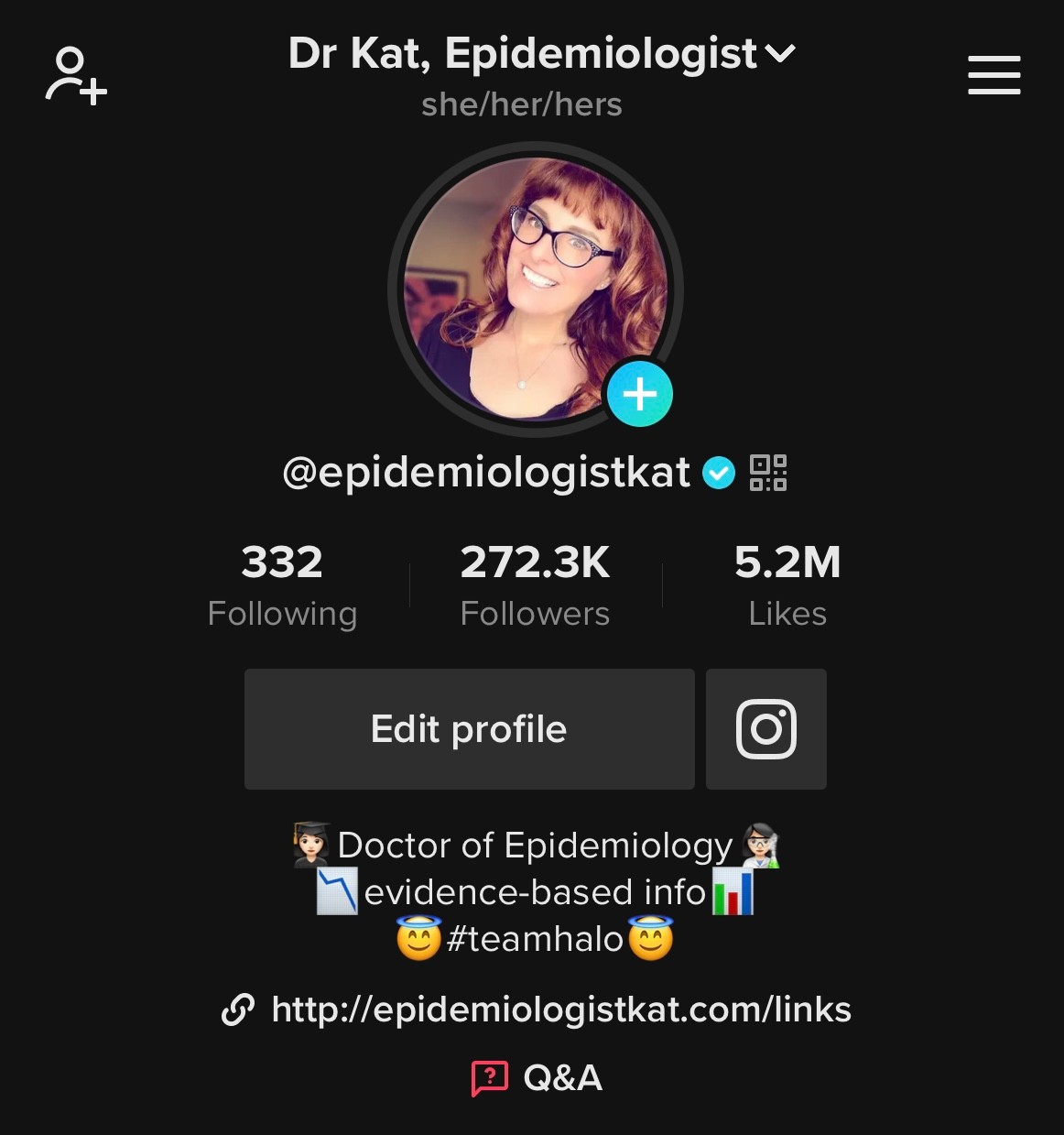1064x1135 pixels.
Task: Open the Q&A section
Action: 537,1078
